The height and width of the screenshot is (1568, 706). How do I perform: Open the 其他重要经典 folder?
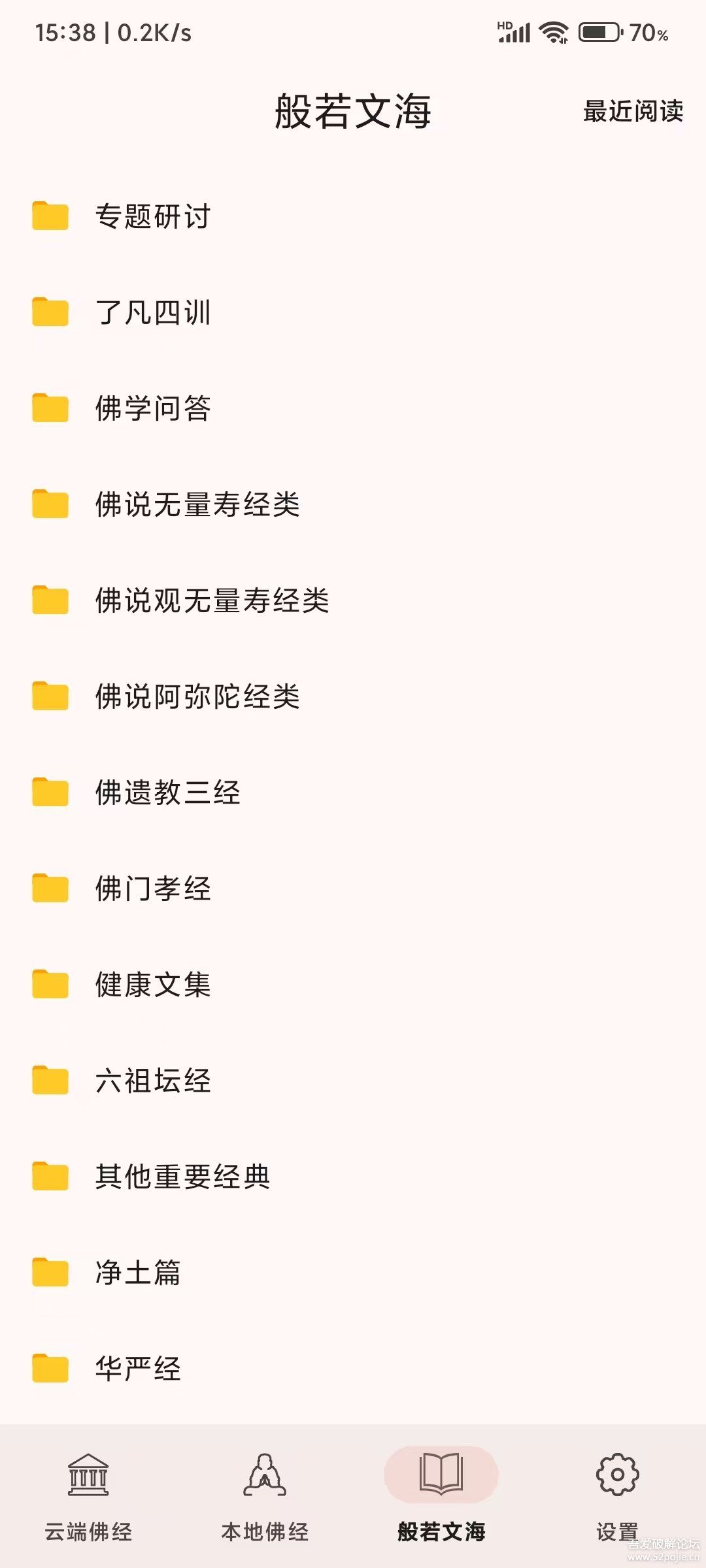[182, 1177]
